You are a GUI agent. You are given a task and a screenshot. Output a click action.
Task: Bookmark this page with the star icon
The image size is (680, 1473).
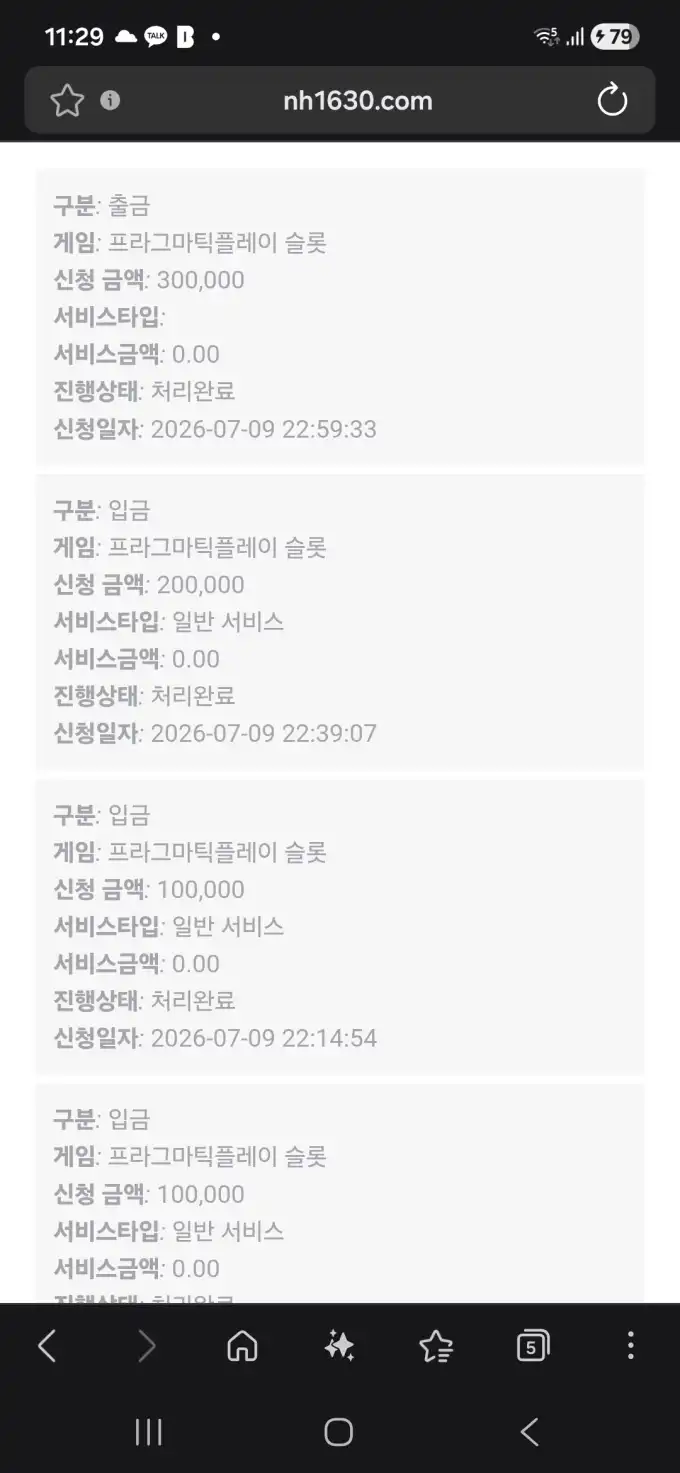[67, 100]
